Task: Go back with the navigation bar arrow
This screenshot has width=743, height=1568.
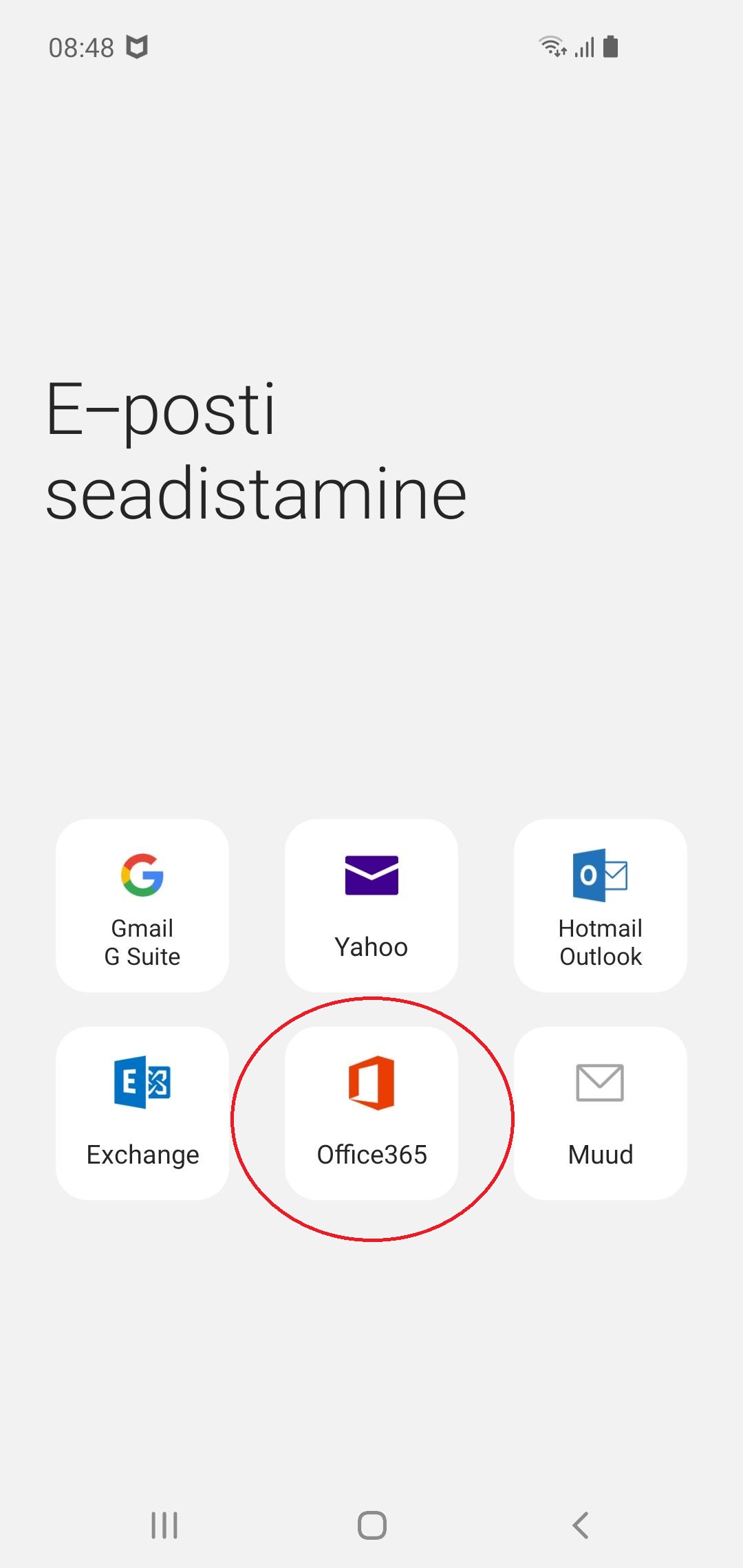Action: coord(581,1525)
